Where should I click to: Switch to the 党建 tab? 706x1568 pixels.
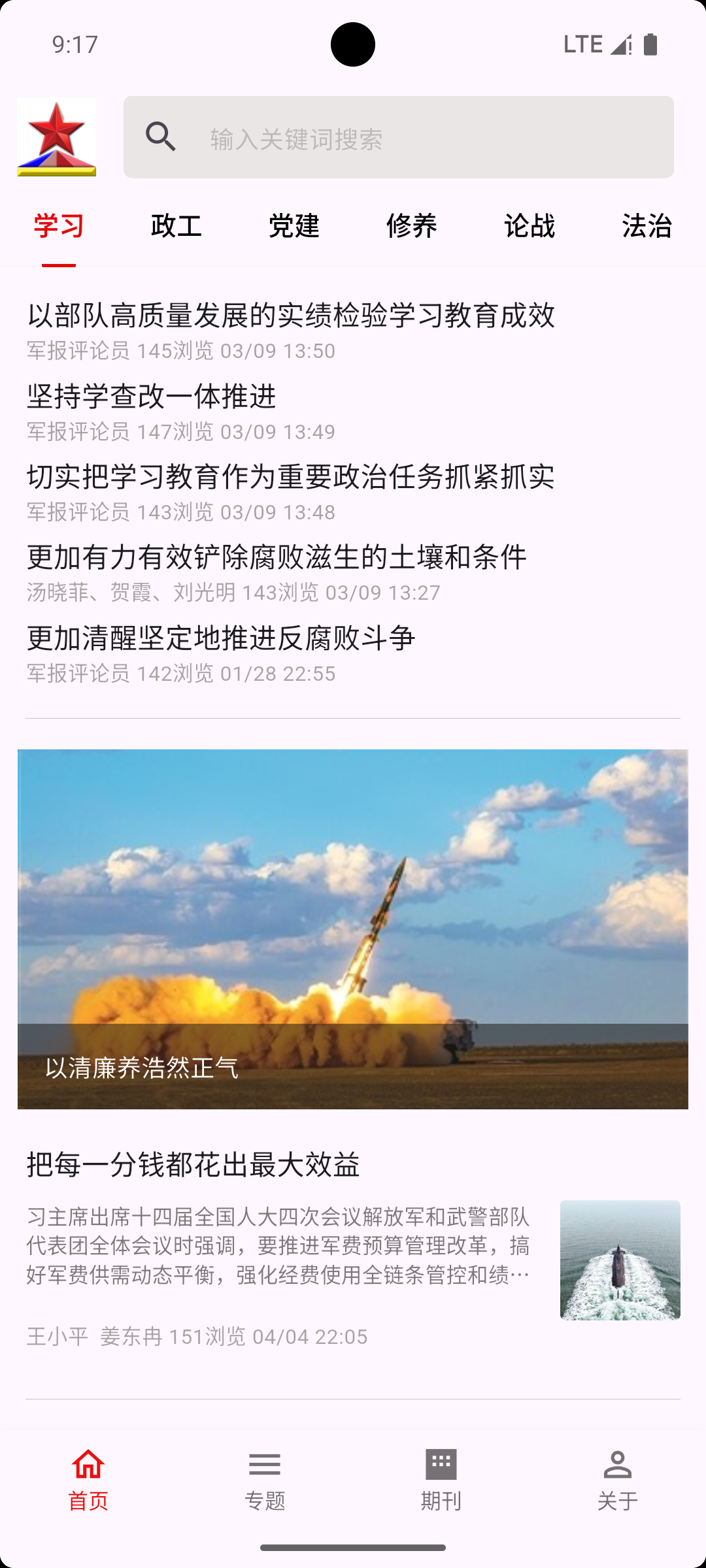coord(294,226)
